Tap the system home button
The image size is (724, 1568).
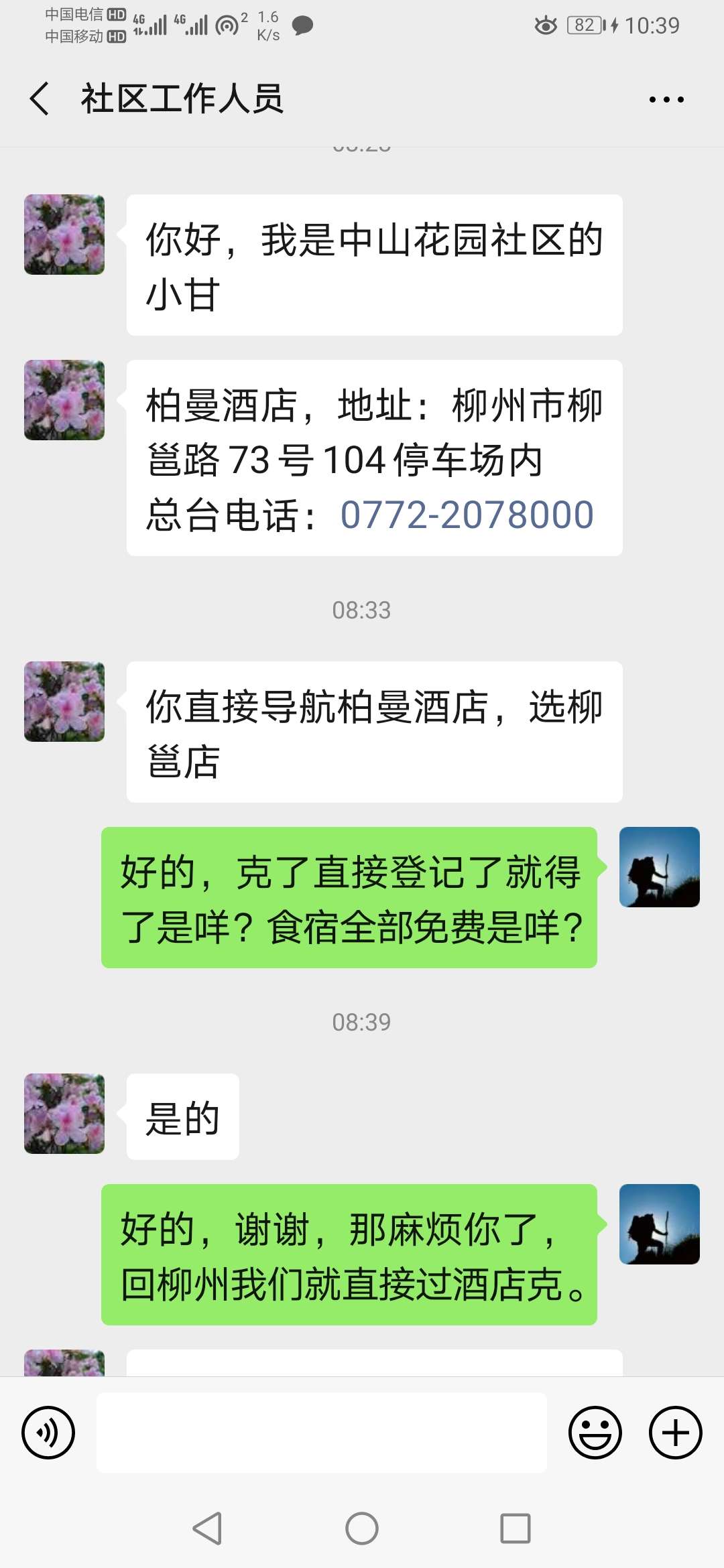tap(362, 1528)
